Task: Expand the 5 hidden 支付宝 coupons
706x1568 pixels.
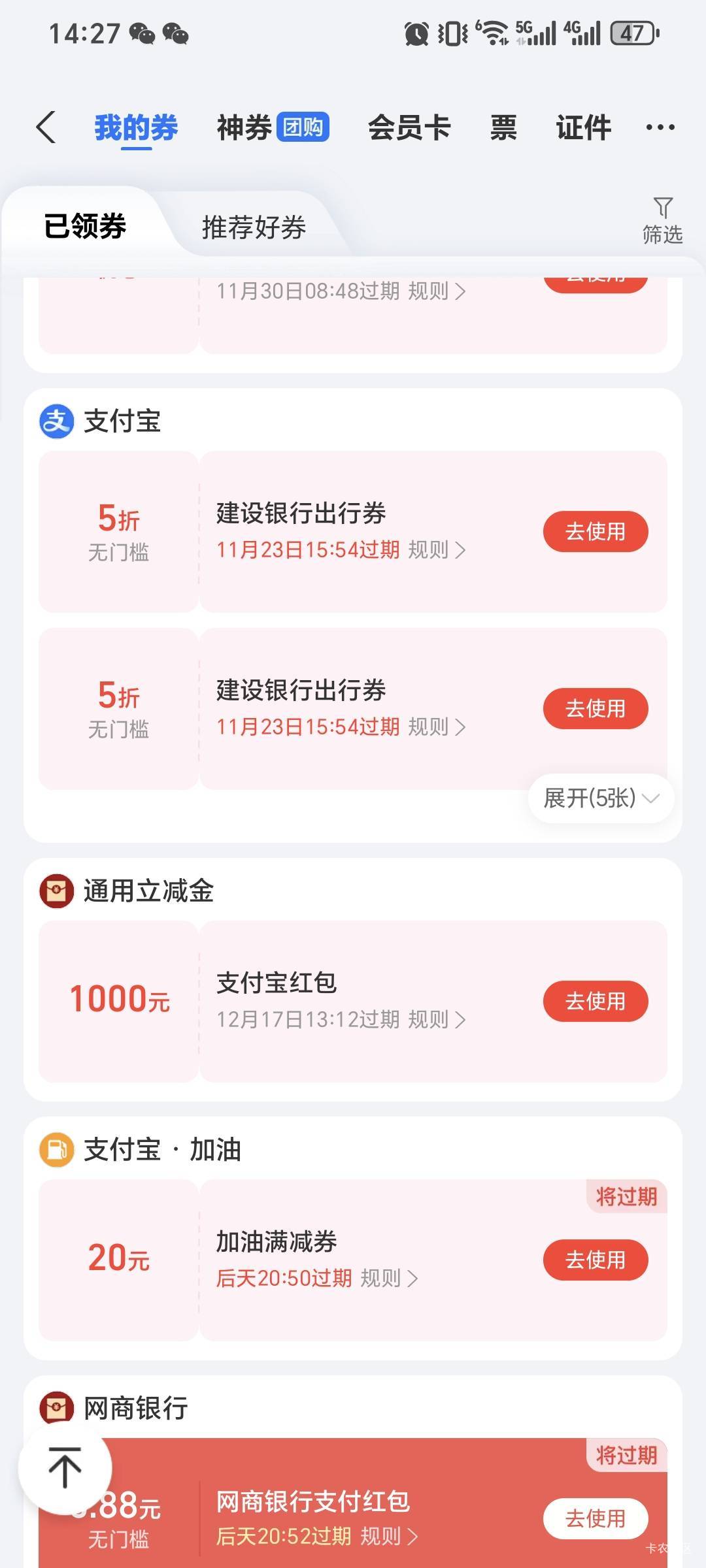Action: [x=601, y=798]
